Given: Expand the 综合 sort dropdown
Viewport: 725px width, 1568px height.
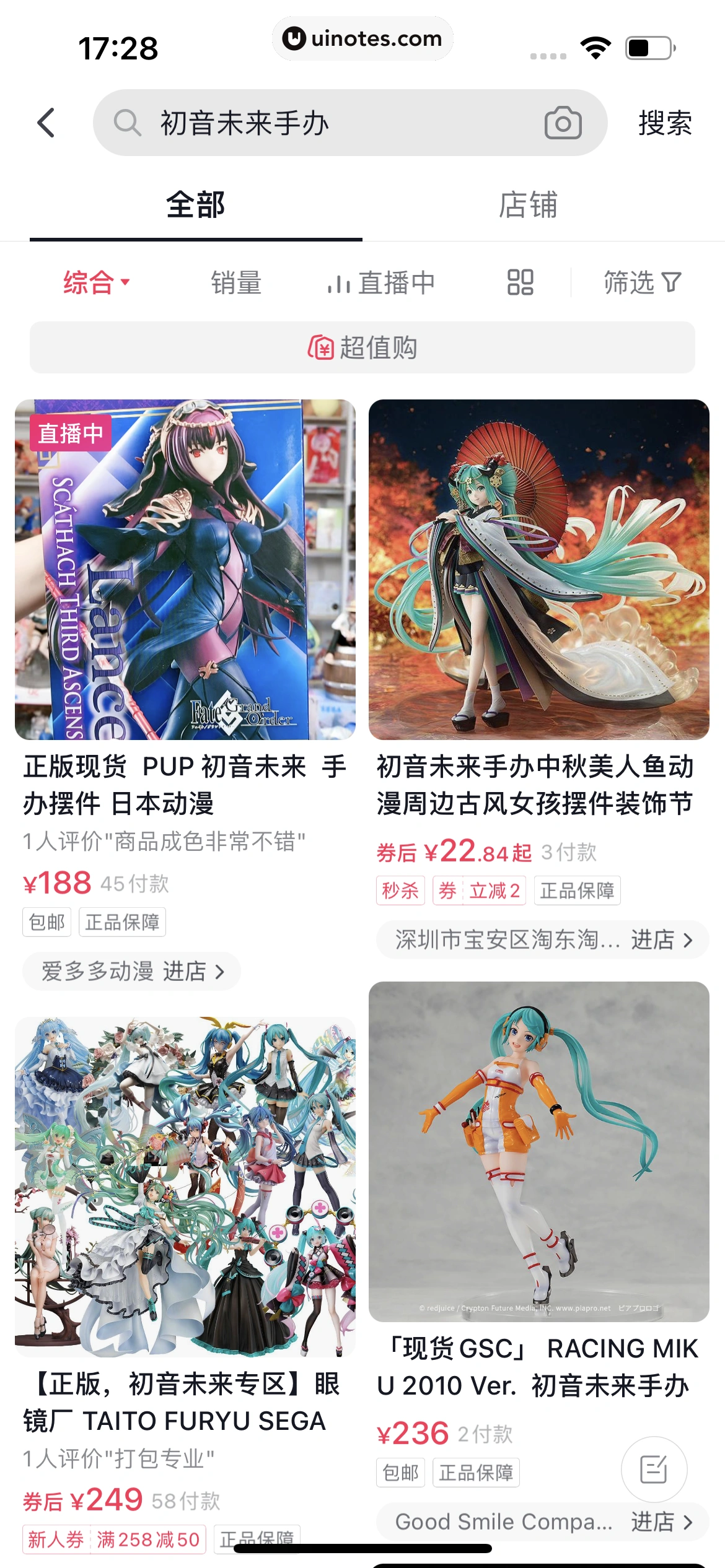Looking at the screenshot, I should (96, 282).
